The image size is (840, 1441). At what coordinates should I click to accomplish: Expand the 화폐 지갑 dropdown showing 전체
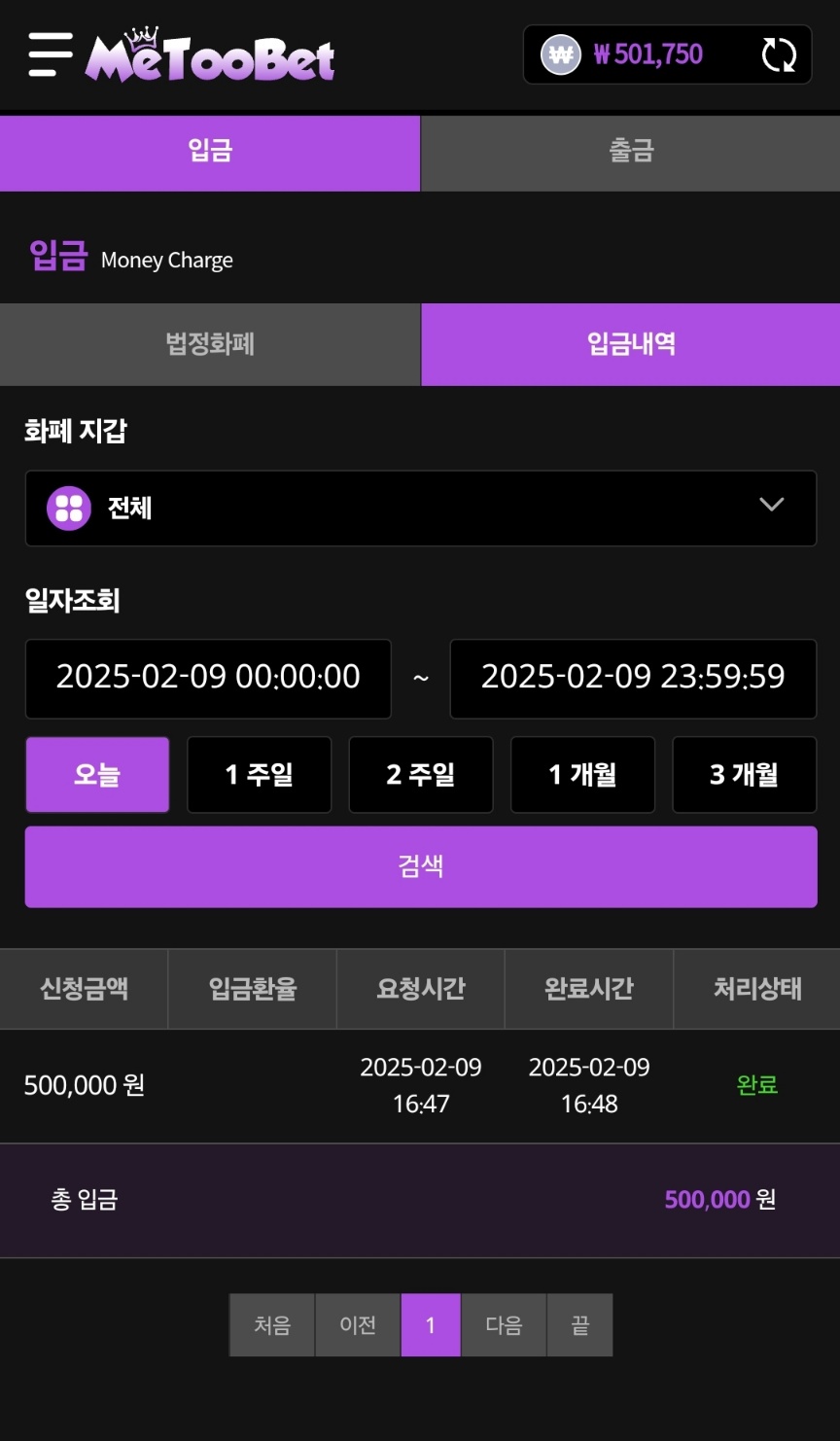[420, 508]
